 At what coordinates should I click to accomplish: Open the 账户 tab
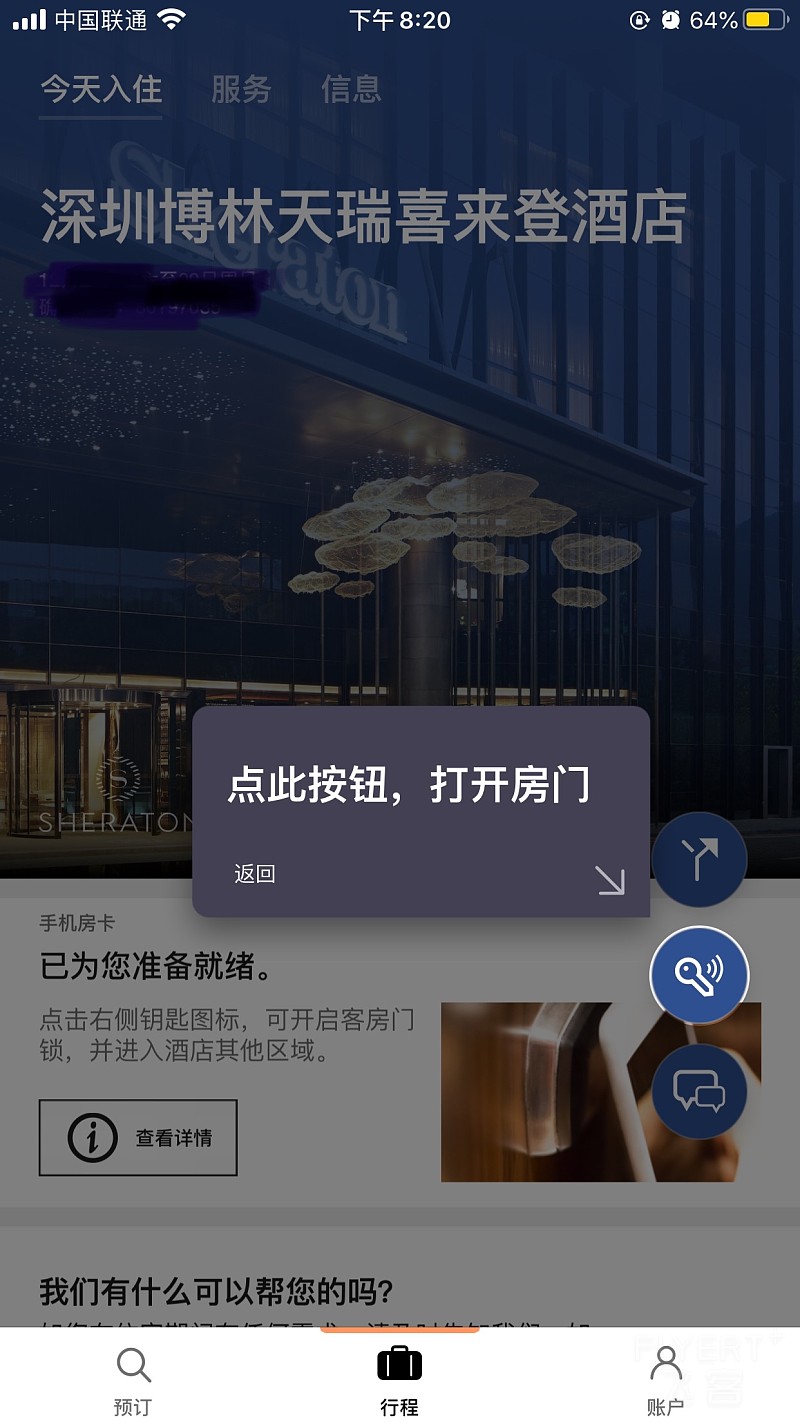click(x=665, y=1380)
